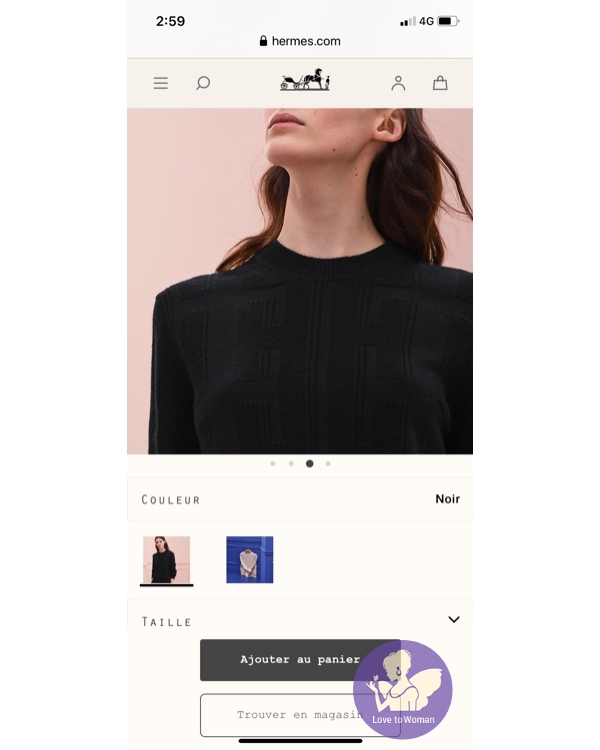Enlarge the main product photo
Viewport: 600px width, 750px height.
[300, 280]
